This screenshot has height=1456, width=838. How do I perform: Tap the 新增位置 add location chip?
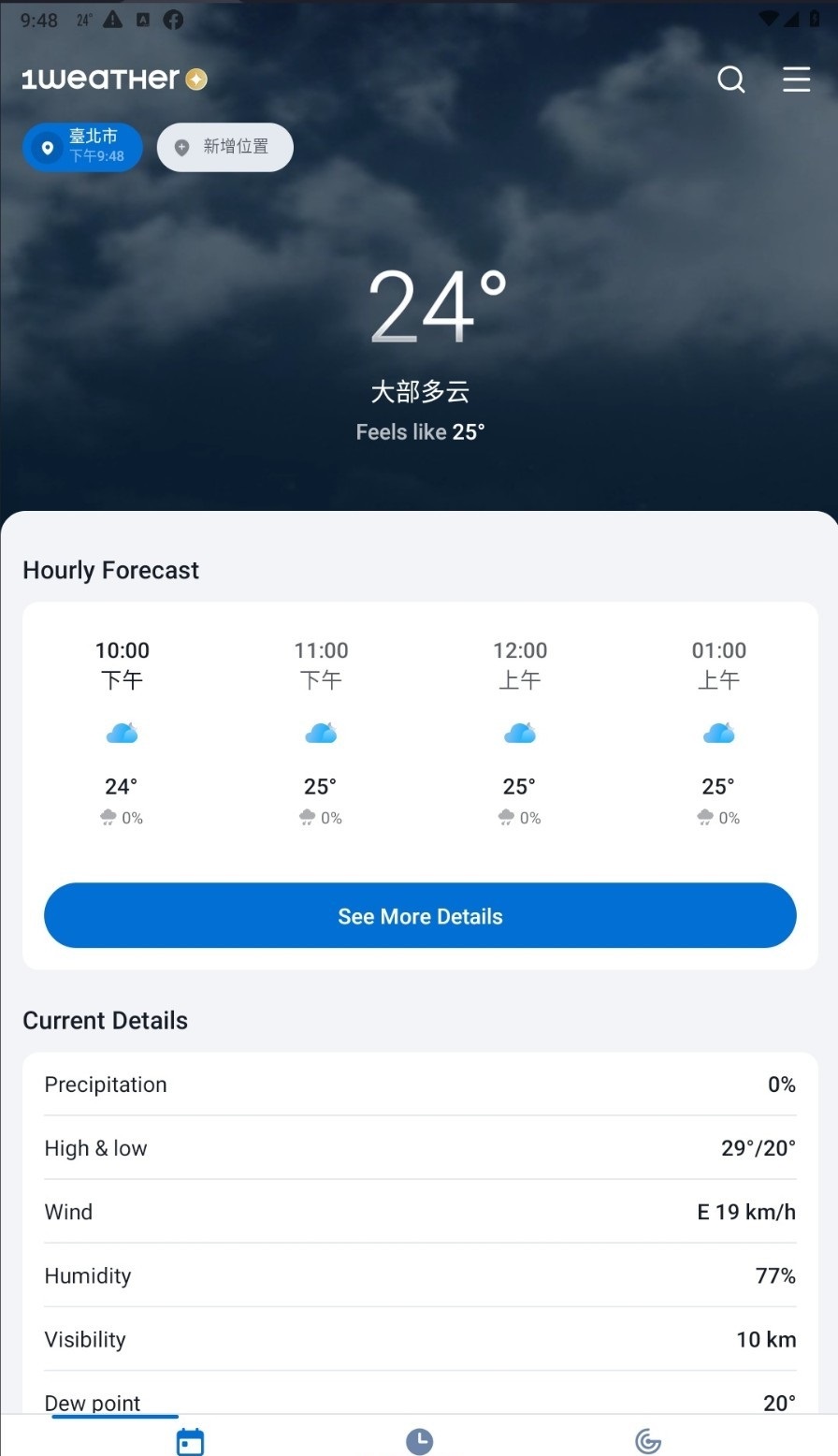[x=224, y=148]
